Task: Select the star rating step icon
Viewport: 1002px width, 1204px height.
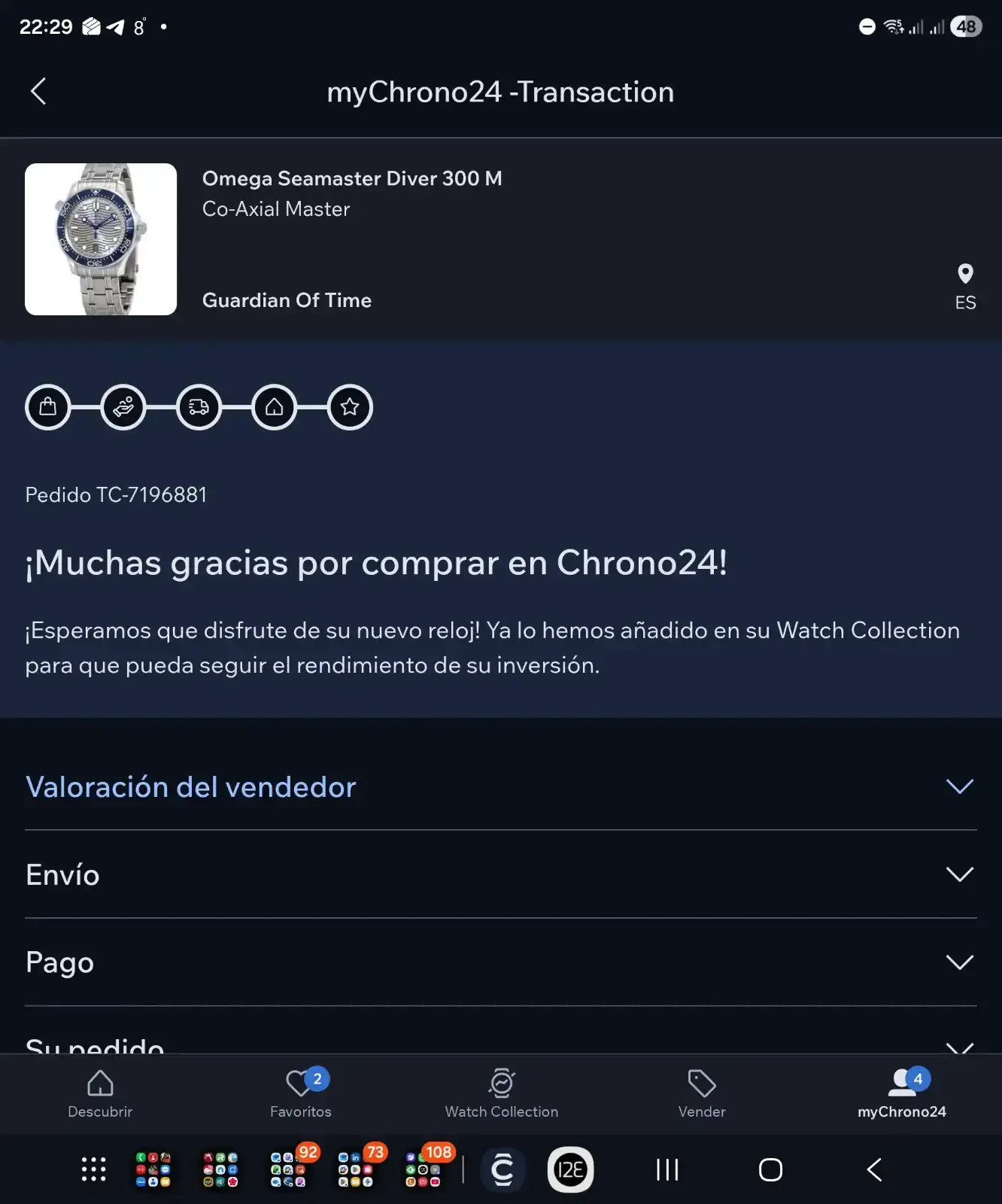Action: (x=349, y=406)
